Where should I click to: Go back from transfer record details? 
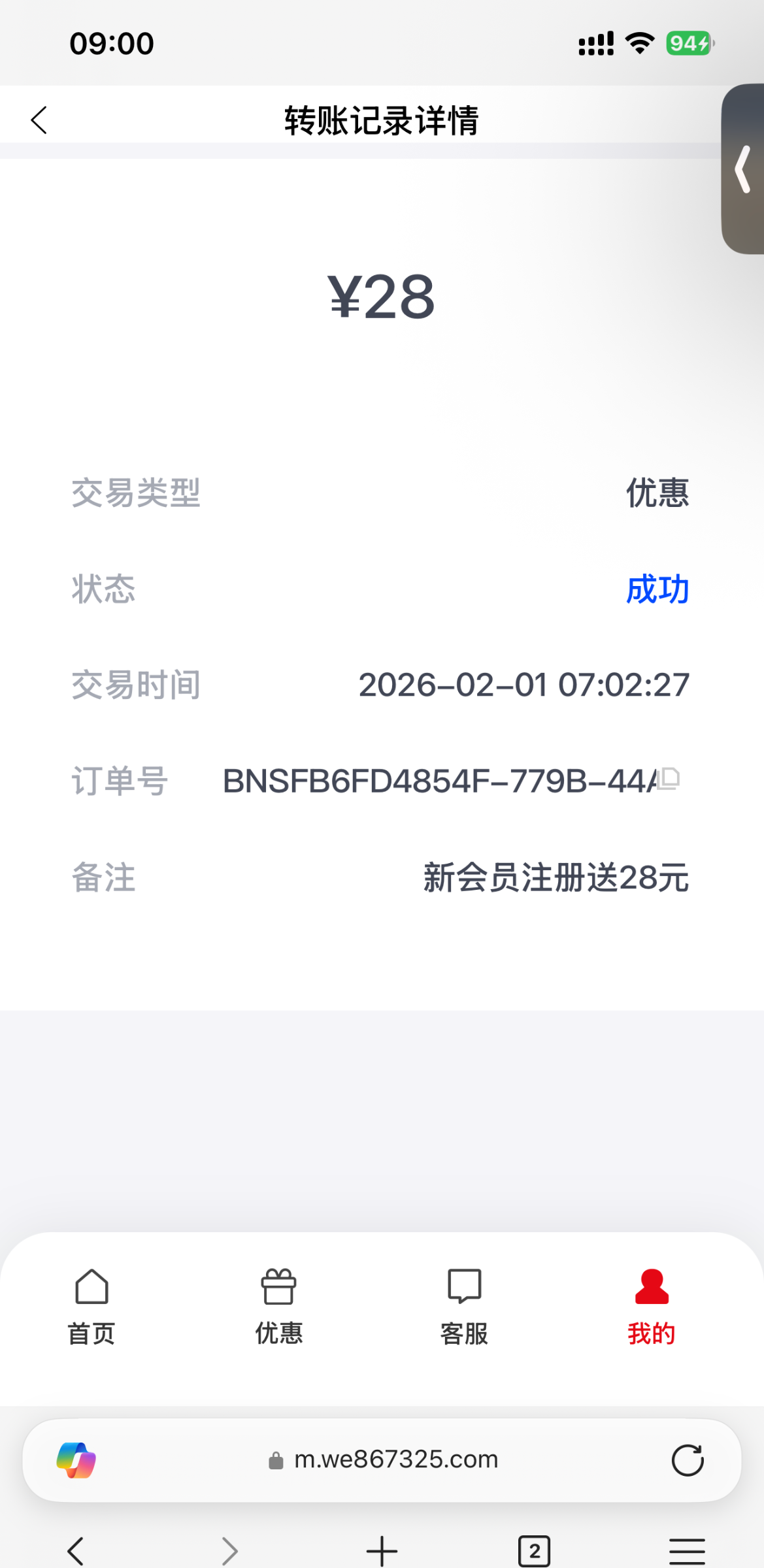39,120
